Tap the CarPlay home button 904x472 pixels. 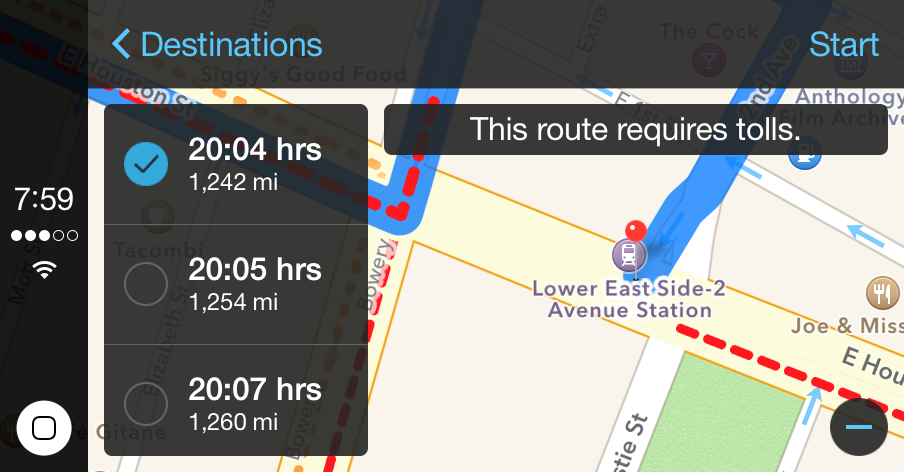43,428
